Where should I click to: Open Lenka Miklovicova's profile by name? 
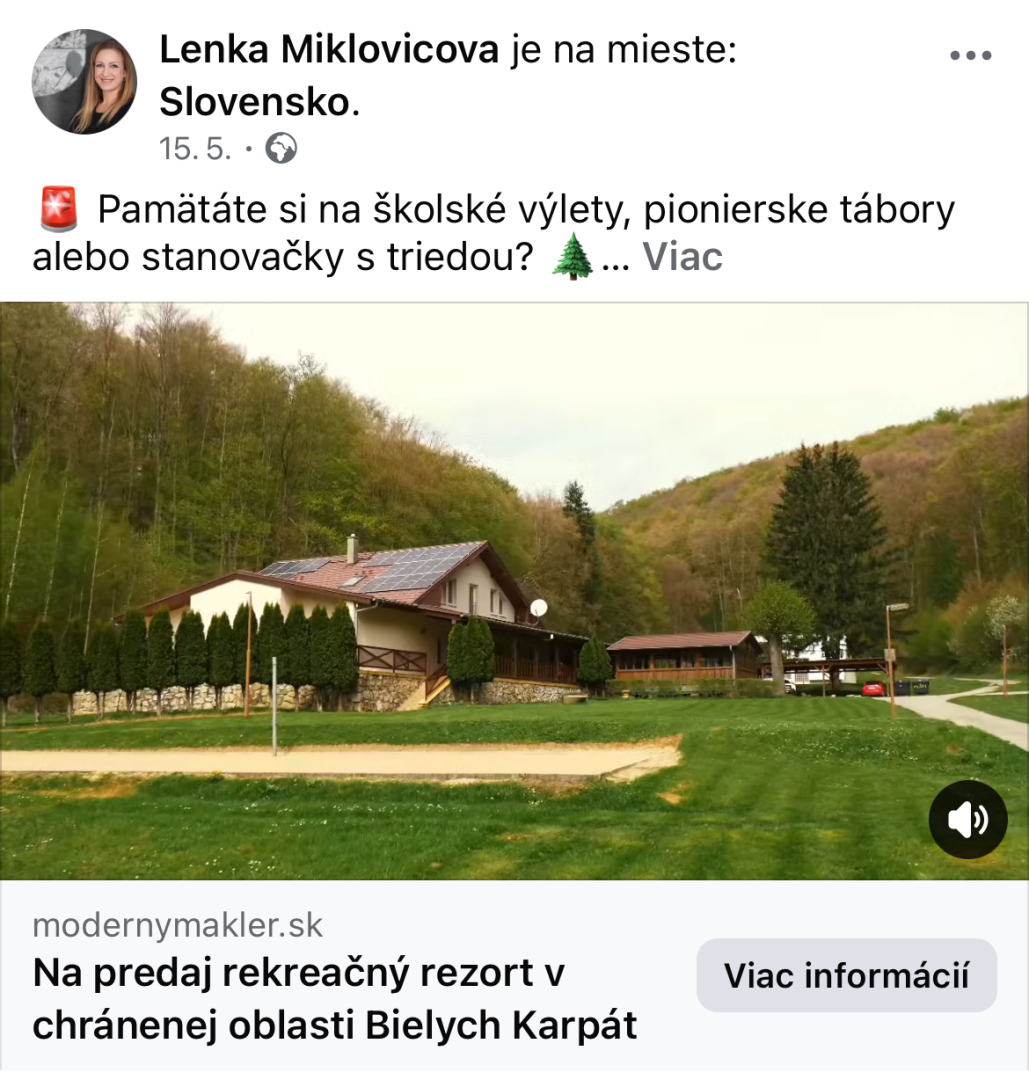pyautogui.click(x=329, y=49)
